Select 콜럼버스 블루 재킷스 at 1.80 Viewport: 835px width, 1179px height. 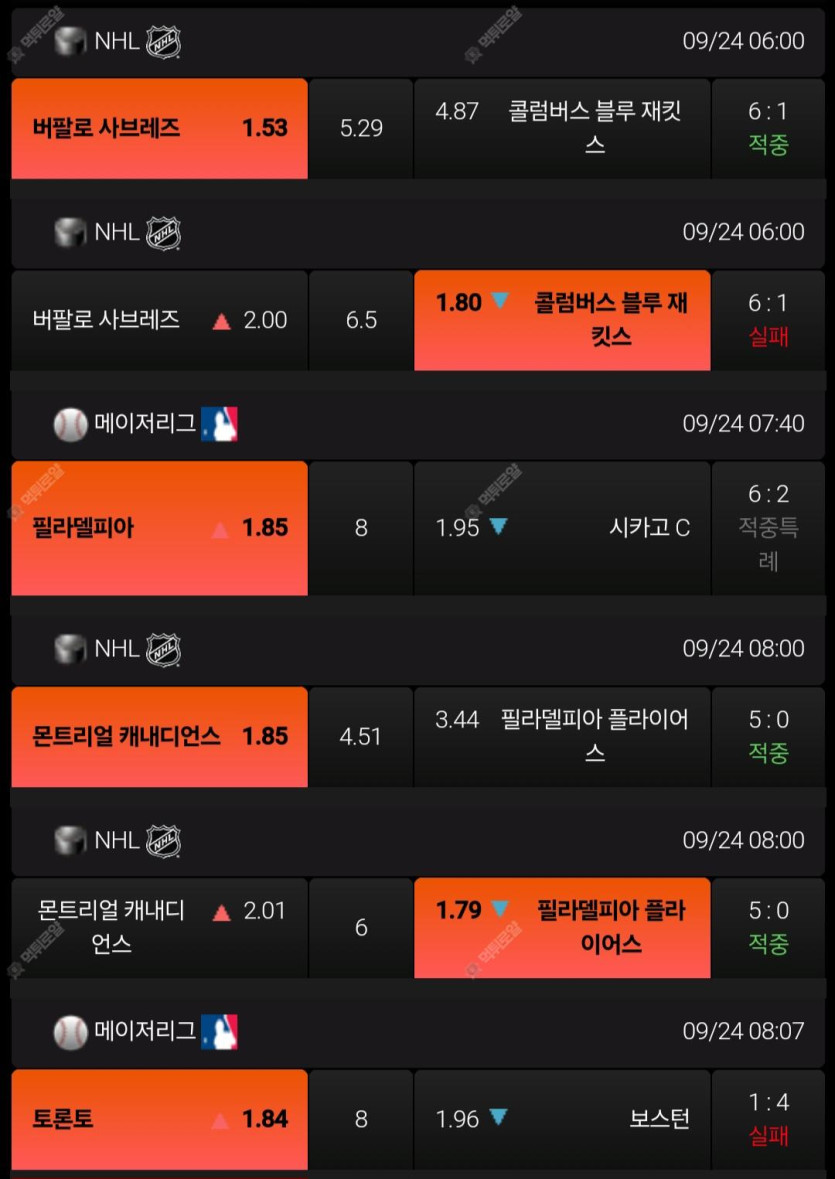(562, 320)
